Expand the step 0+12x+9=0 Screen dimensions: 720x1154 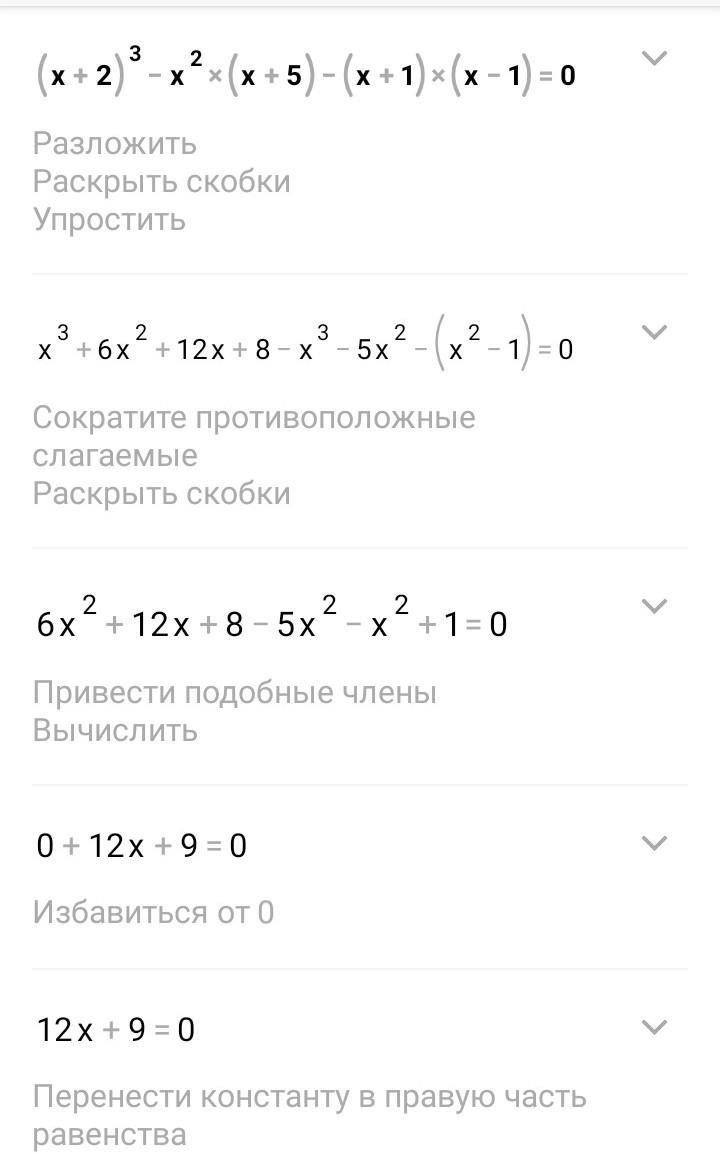click(653, 844)
